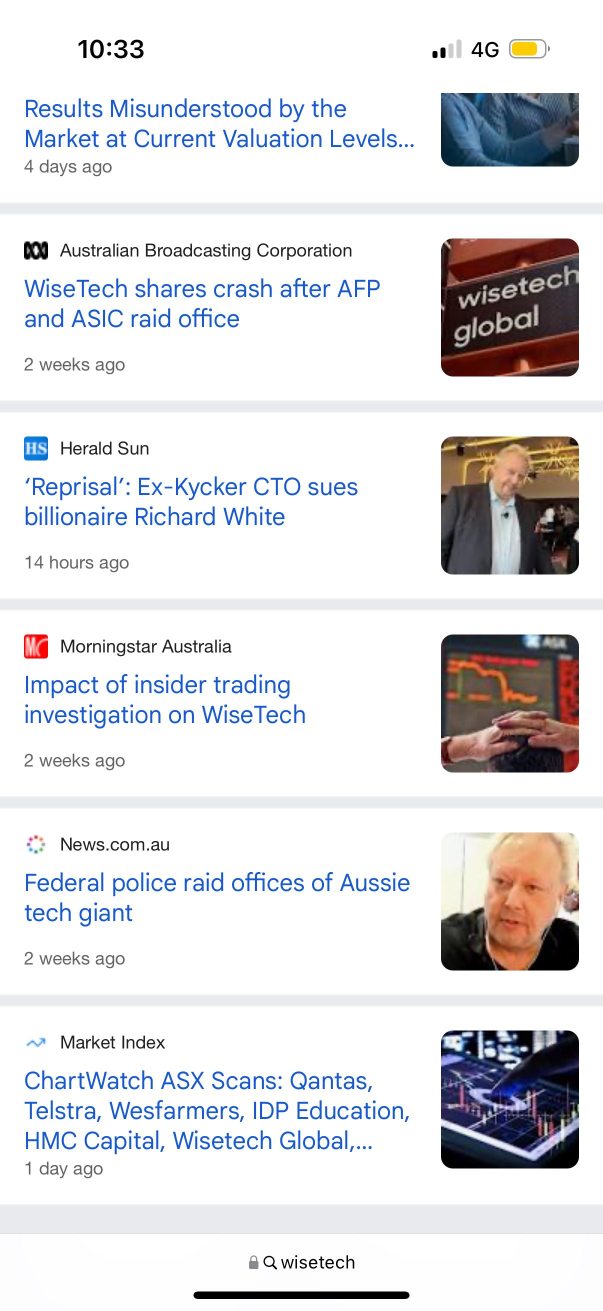Image resolution: width=603 pixels, height=1311 pixels.
Task: Read 'Reprisal: Ex-Kycker CTO sues' story
Action: pos(191,502)
